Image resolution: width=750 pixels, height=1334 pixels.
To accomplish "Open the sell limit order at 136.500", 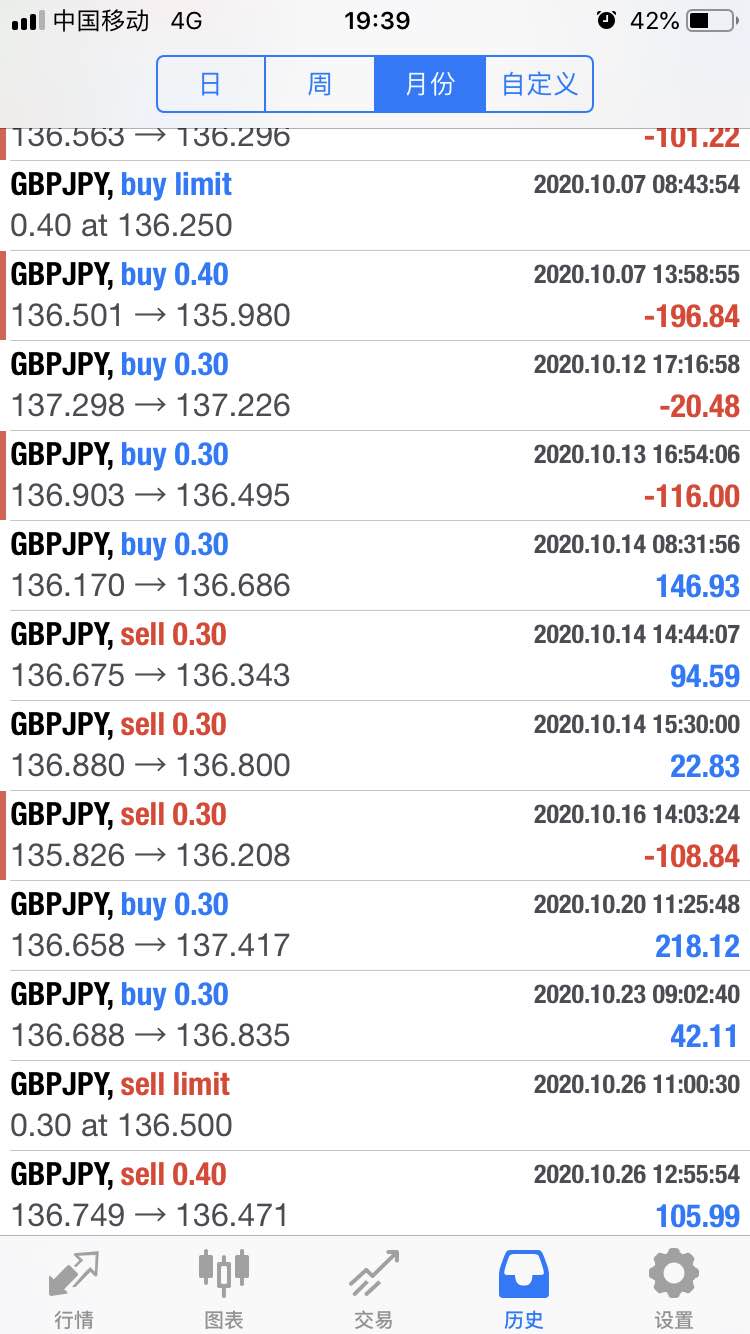I will click(x=375, y=1106).
